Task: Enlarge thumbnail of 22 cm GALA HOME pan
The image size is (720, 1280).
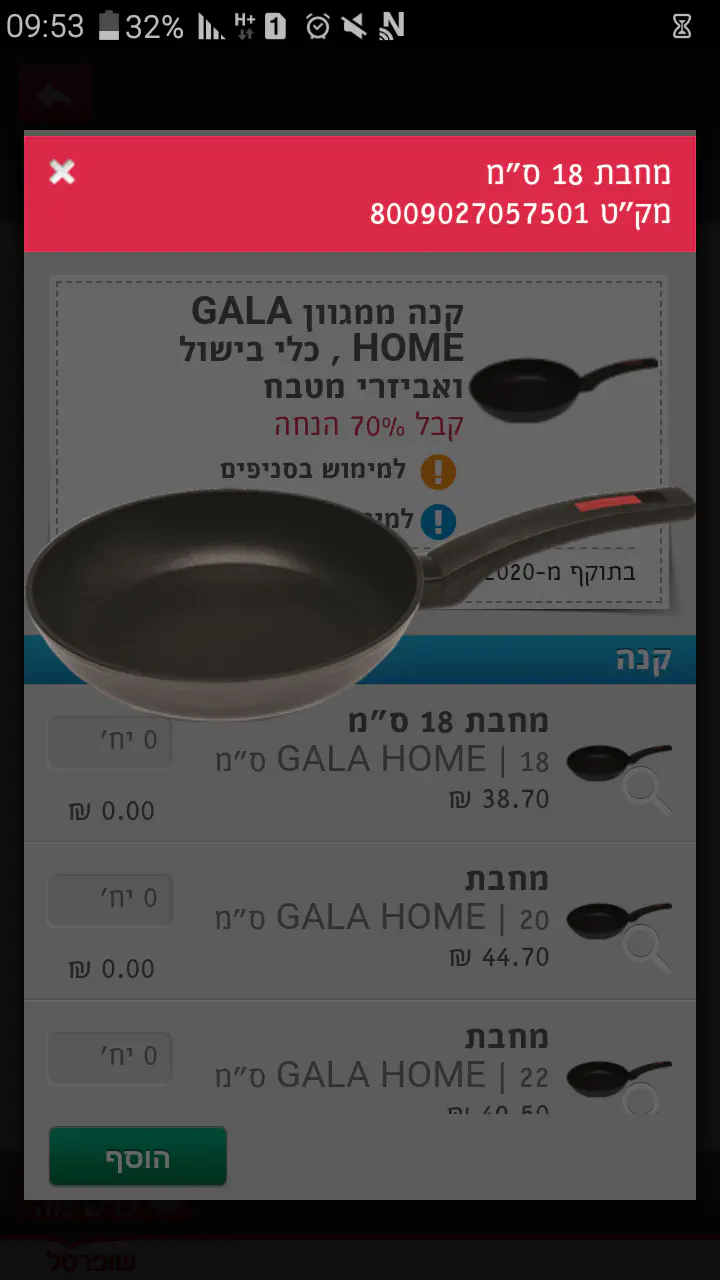Action: tap(620, 1080)
